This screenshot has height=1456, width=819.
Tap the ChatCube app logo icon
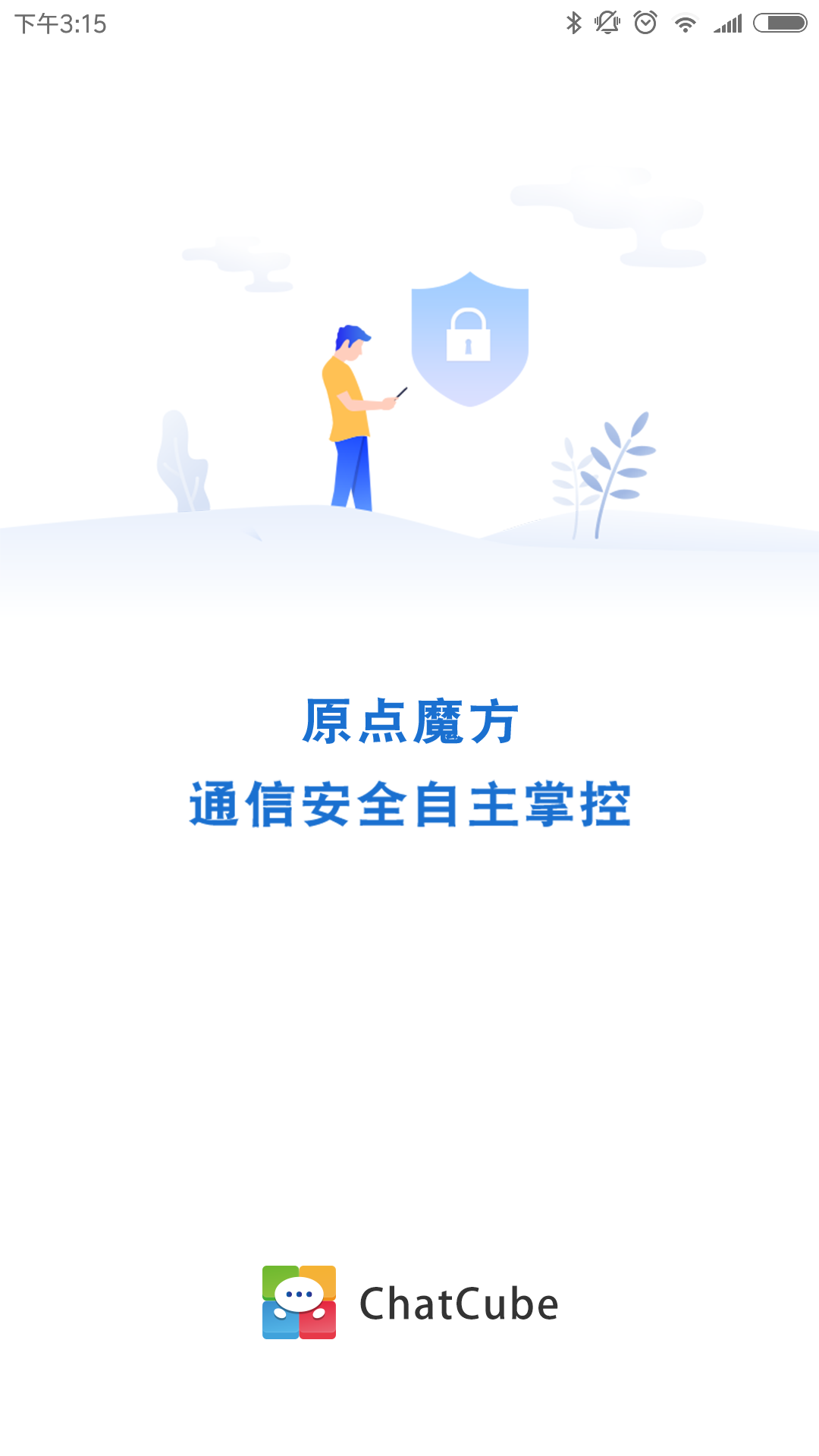pyautogui.click(x=300, y=1301)
